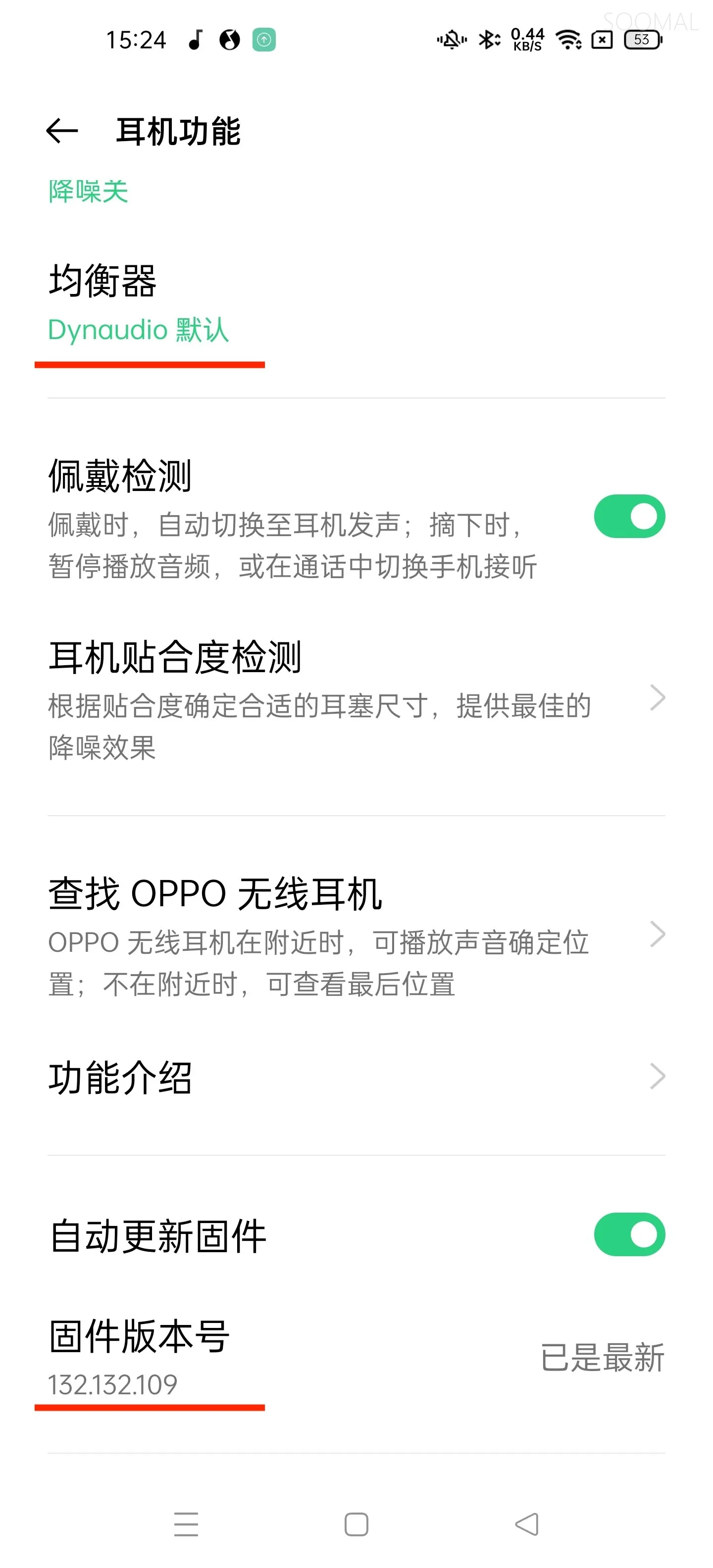Viewport: 713px width, 1568px height.
Task: Open 查找 OPPO 无线耳机
Action: click(x=356, y=935)
